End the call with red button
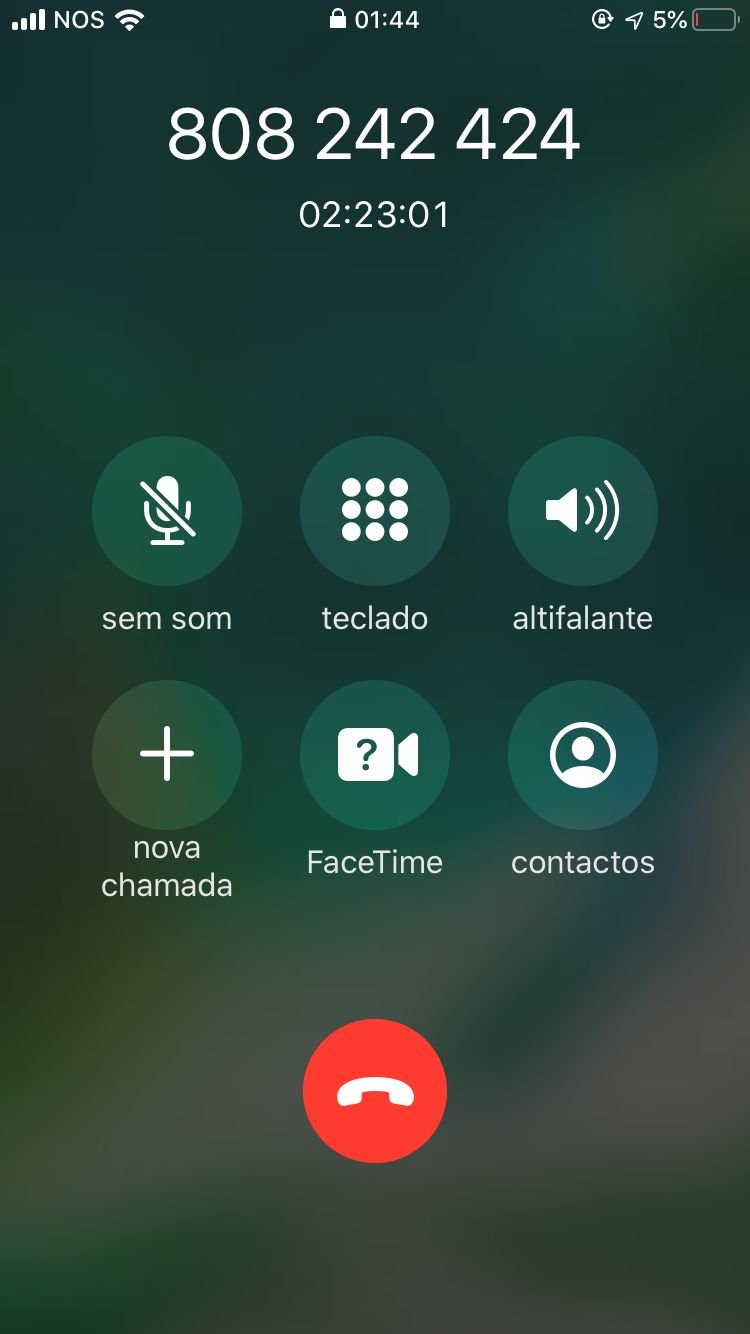The image size is (750, 1334). coord(375,1091)
